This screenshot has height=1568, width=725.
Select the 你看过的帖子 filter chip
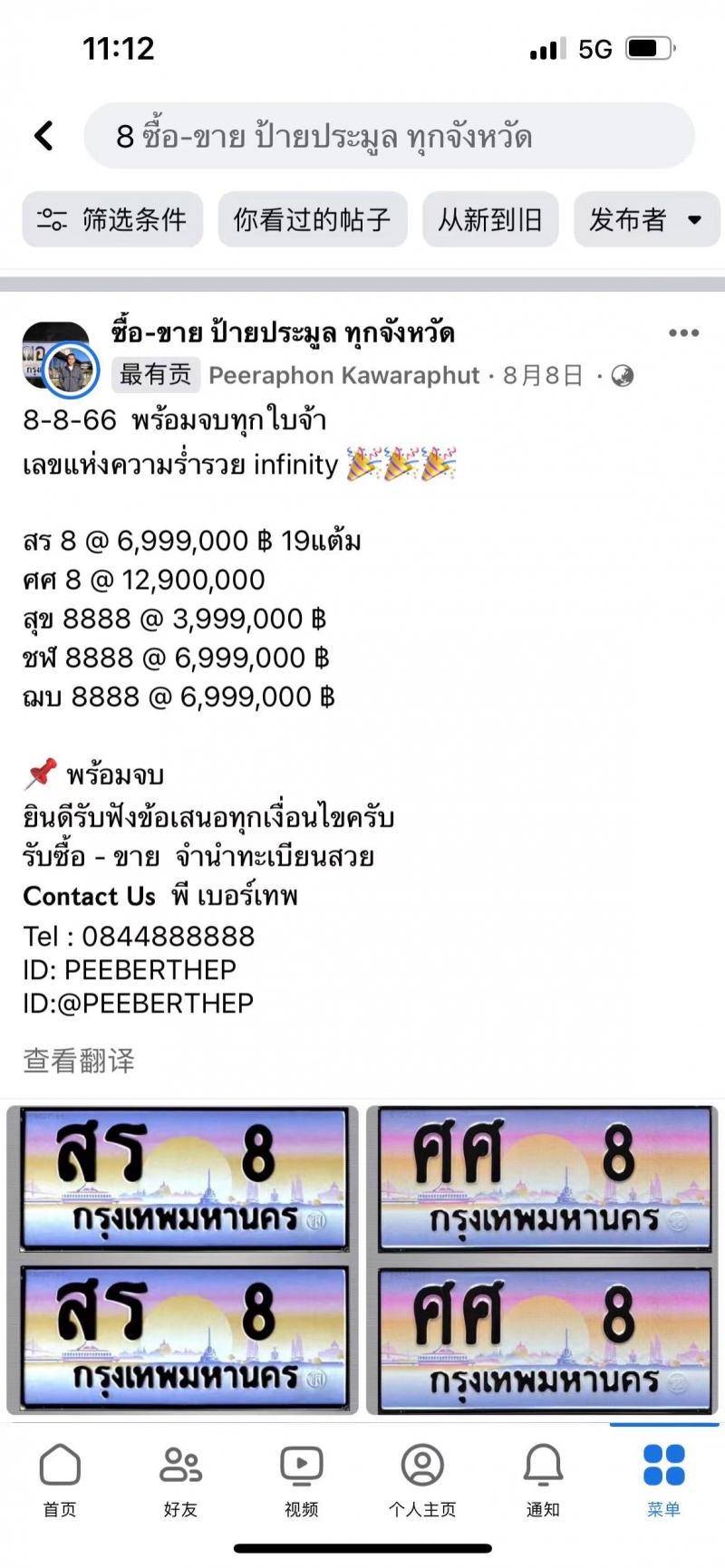click(x=312, y=219)
